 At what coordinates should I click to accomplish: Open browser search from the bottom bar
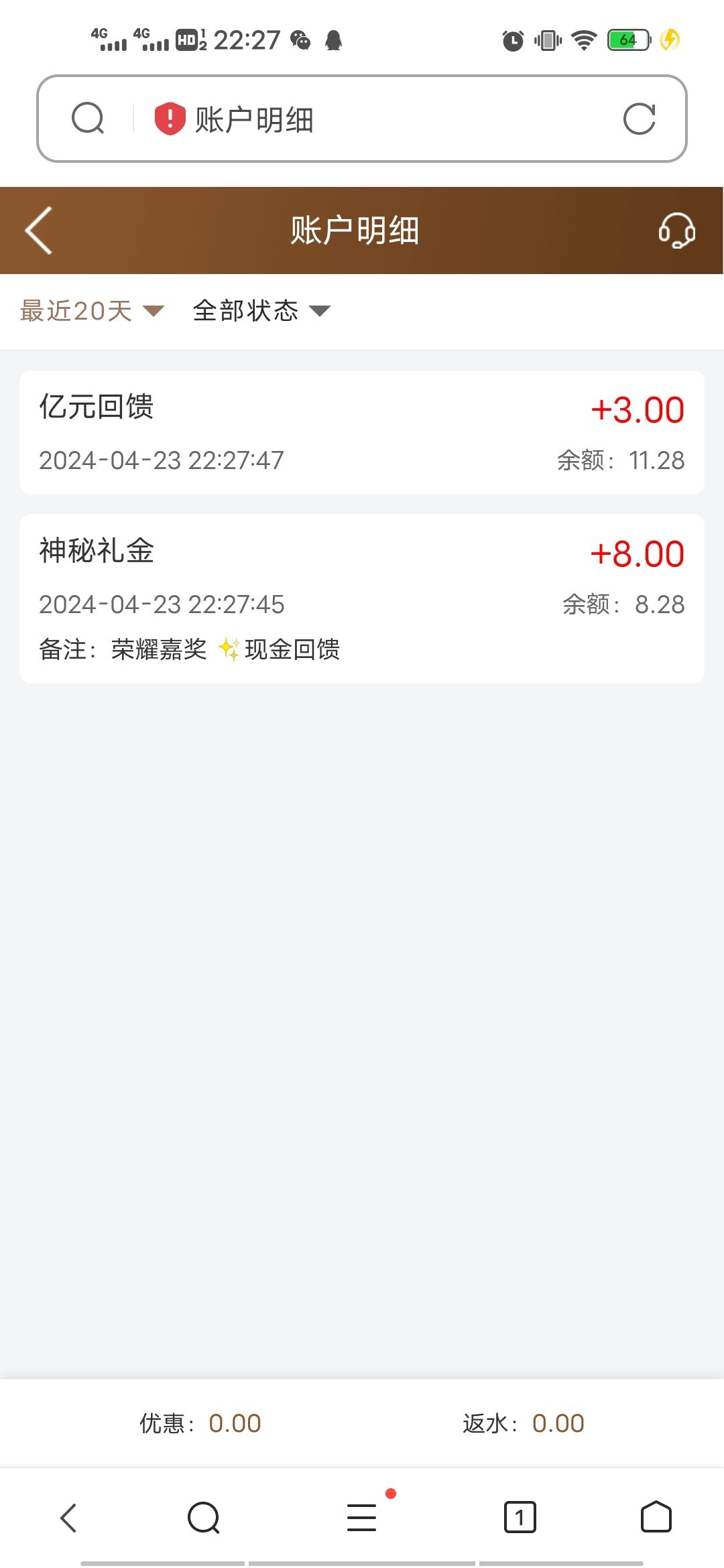204,1518
